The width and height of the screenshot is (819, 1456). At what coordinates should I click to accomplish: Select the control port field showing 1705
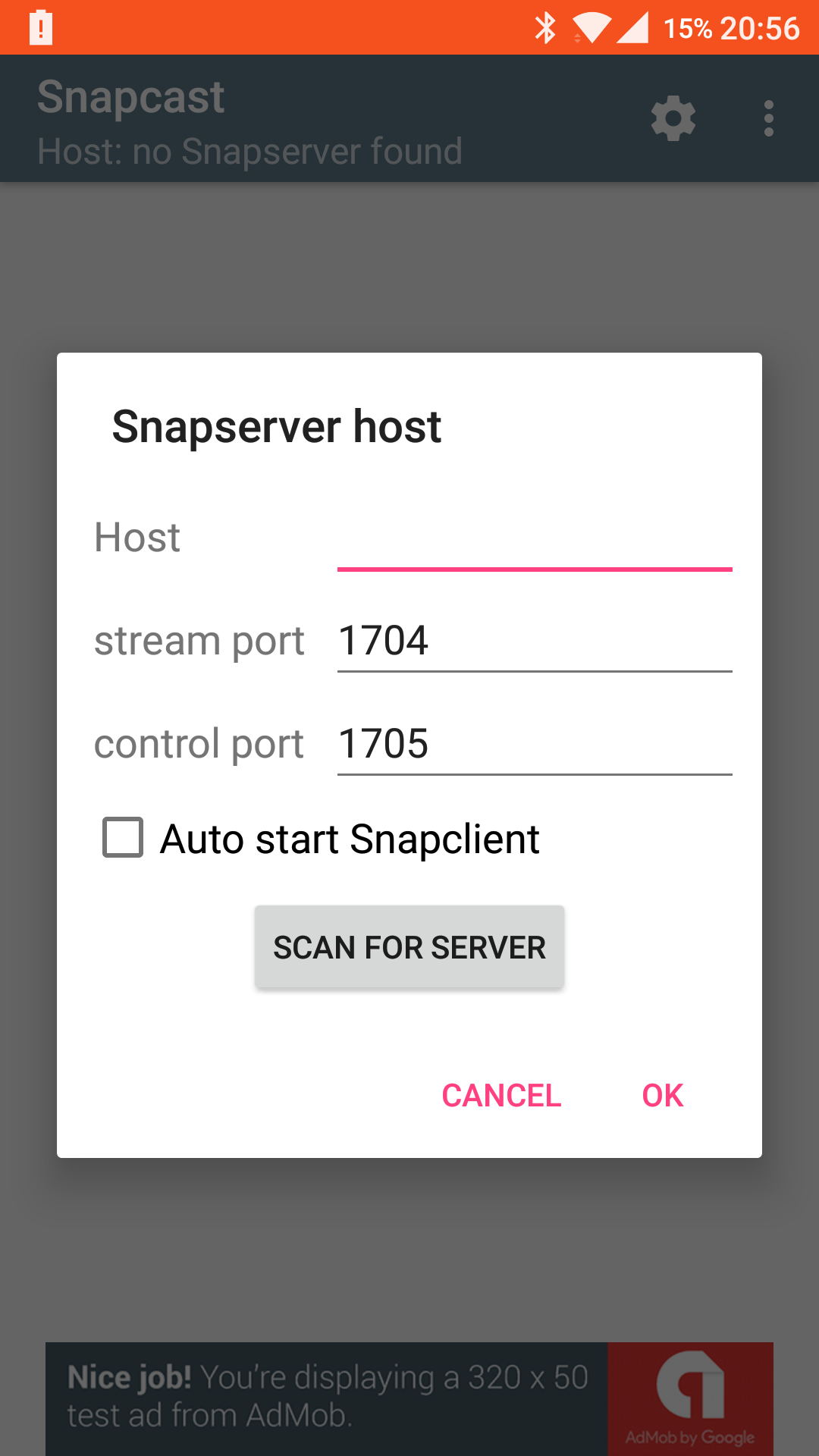[x=534, y=744]
